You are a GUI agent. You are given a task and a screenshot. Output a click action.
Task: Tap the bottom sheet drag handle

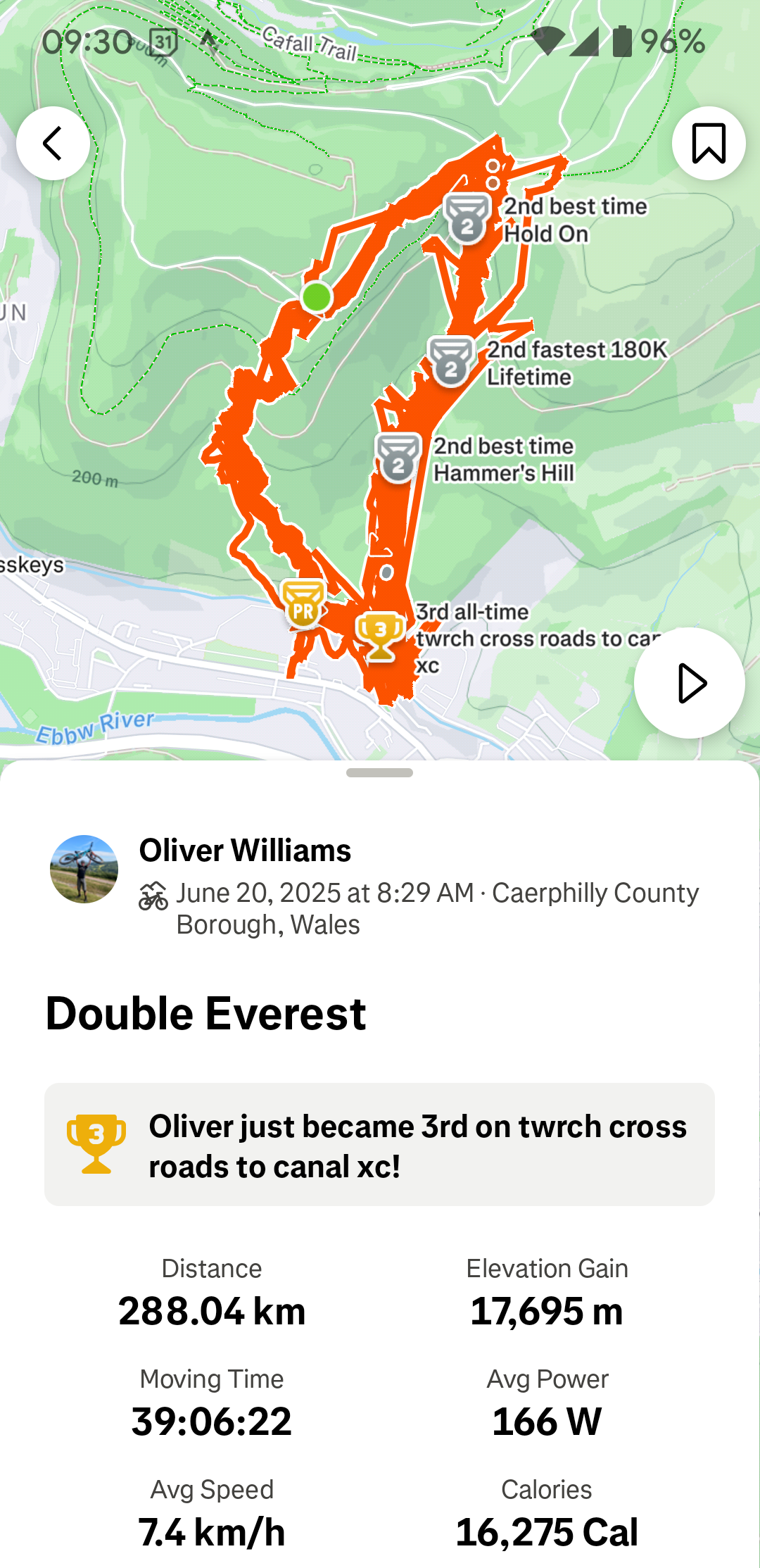tap(379, 773)
